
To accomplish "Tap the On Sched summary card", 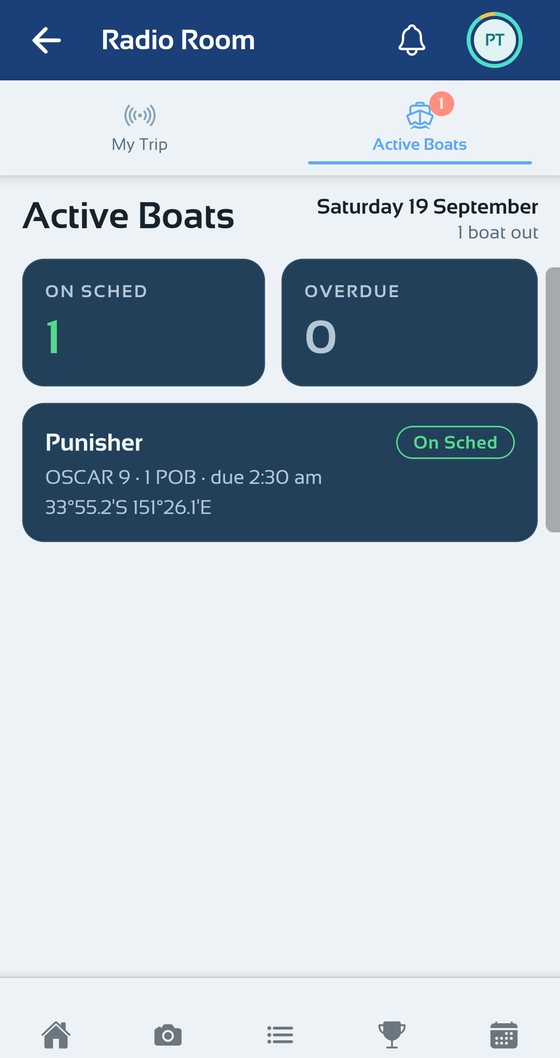I will [144, 323].
